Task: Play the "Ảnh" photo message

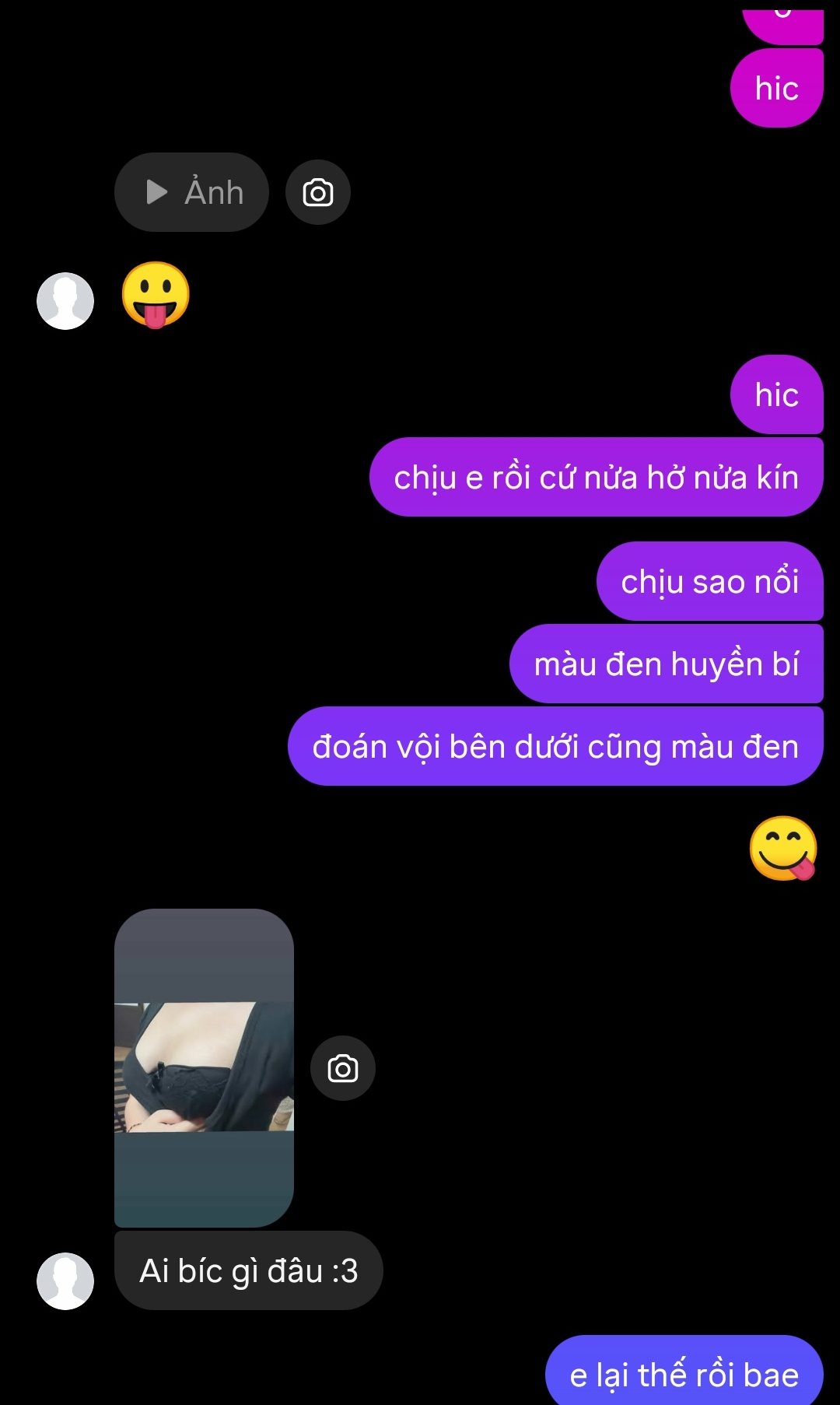Action: coord(191,192)
